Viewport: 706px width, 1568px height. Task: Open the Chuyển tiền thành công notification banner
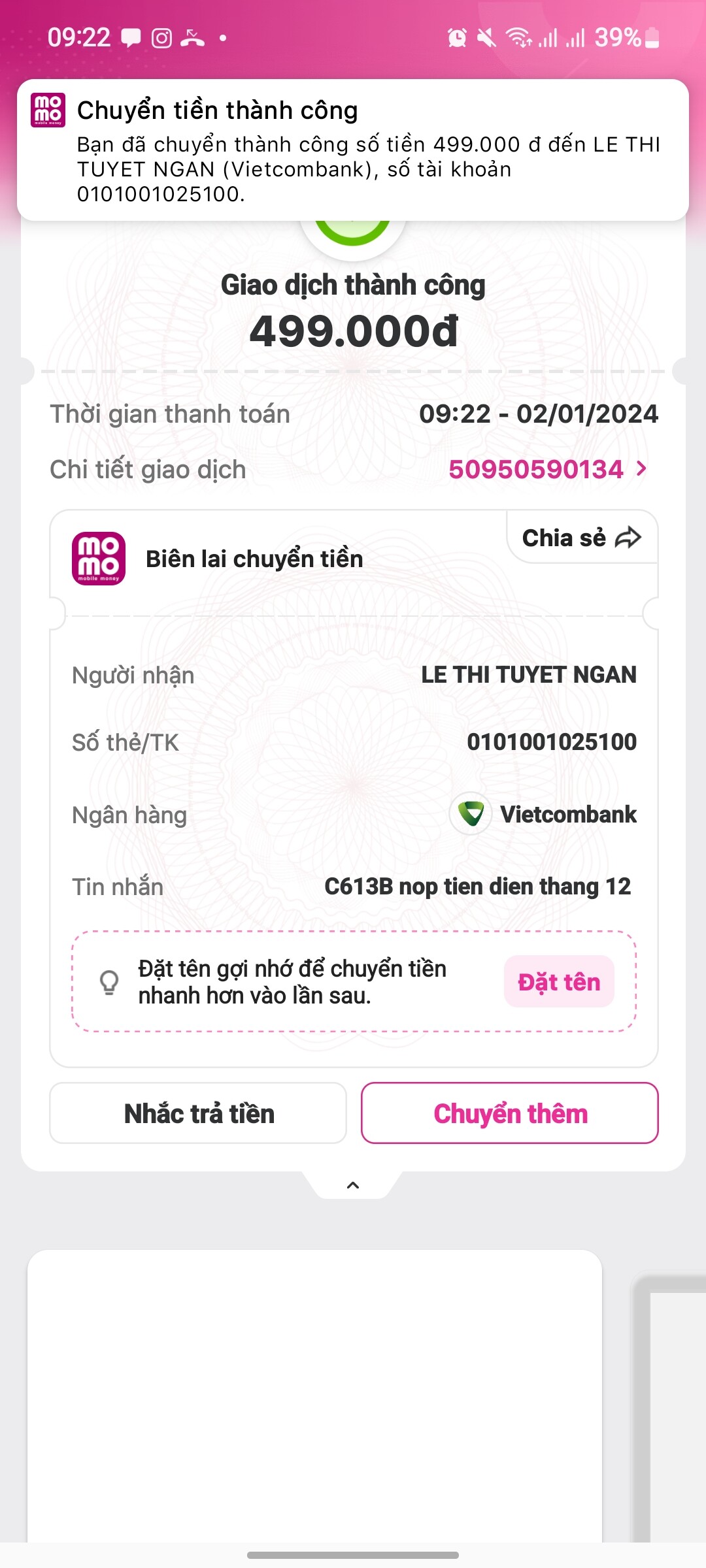(353, 150)
